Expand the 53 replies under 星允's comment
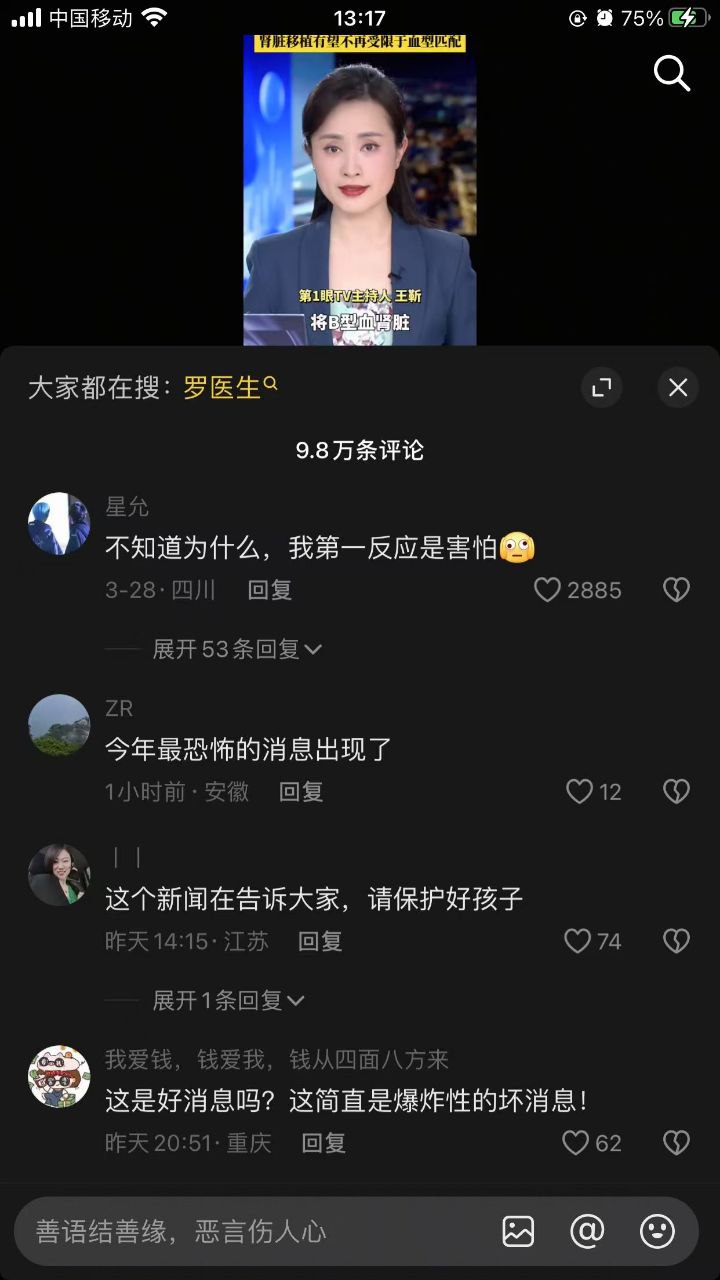 click(236, 649)
